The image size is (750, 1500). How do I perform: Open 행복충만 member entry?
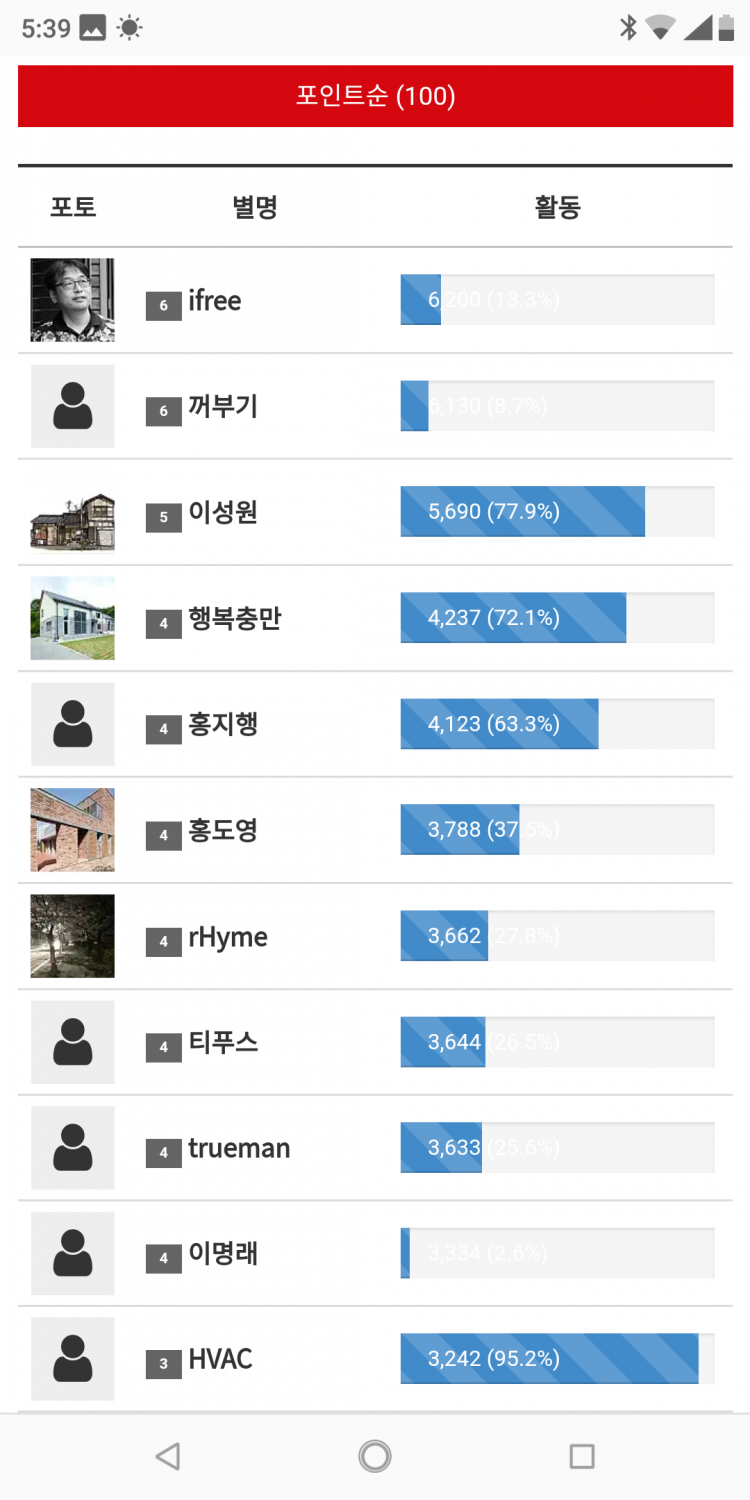(234, 619)
